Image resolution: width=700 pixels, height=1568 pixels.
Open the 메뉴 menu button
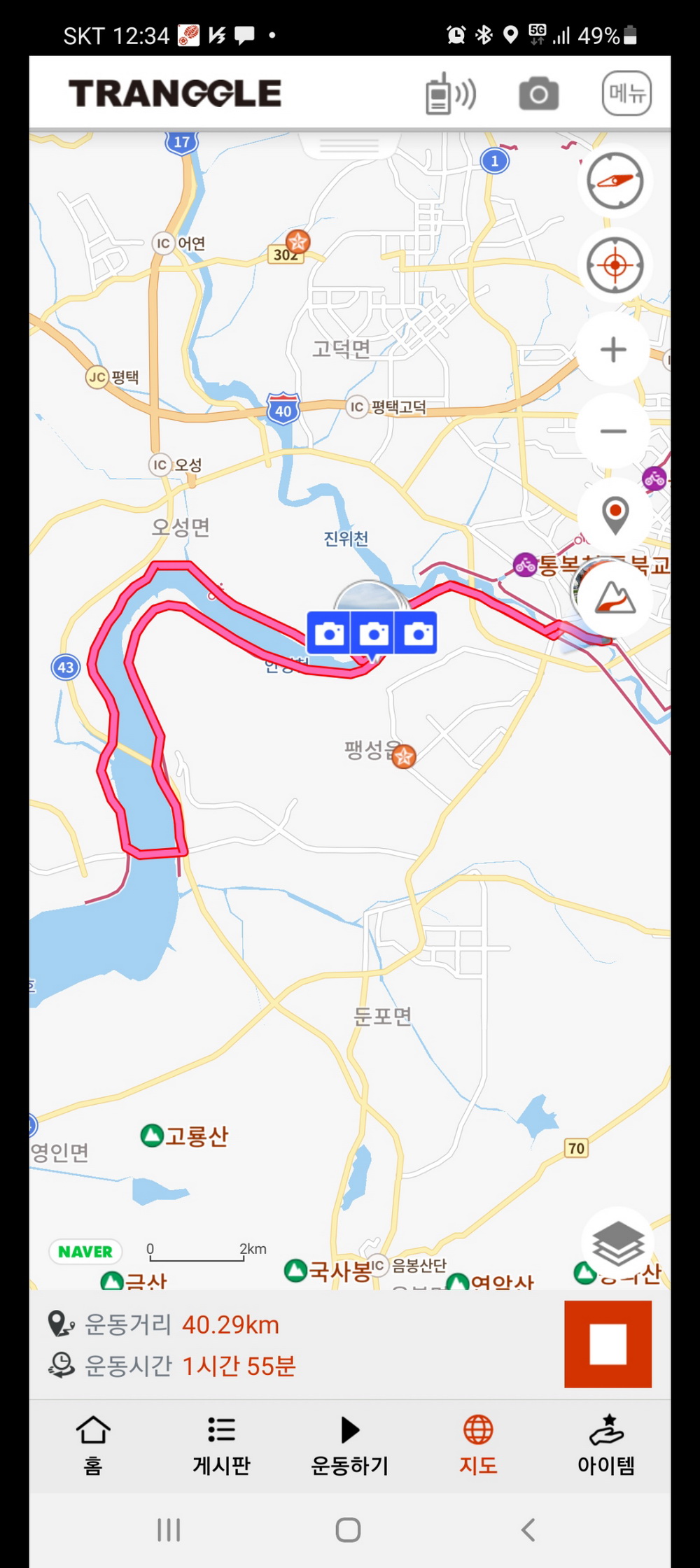pyautogui.click(x=626, y=93)
